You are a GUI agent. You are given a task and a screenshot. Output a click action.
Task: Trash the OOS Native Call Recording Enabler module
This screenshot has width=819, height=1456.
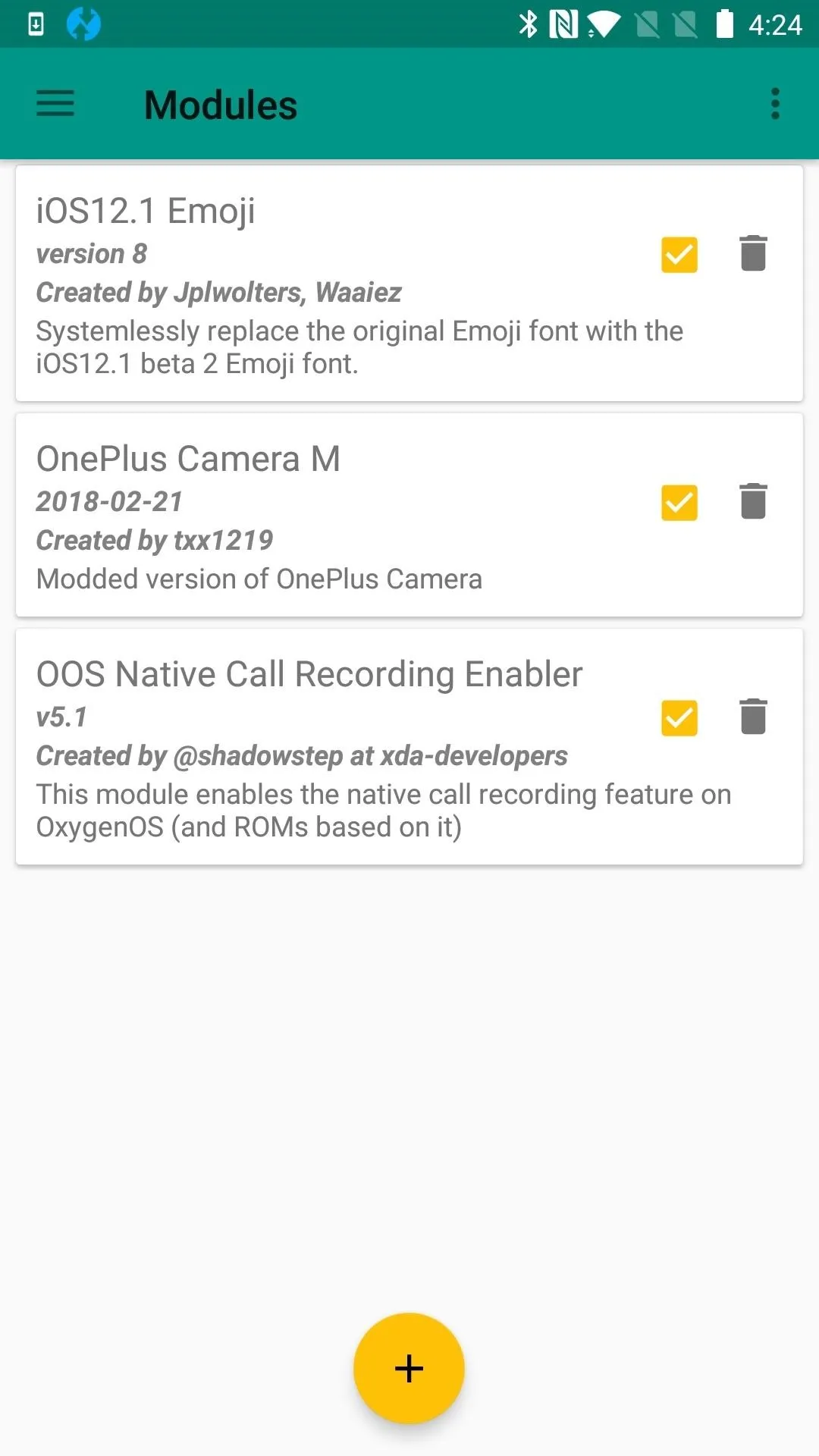[753, 716]
